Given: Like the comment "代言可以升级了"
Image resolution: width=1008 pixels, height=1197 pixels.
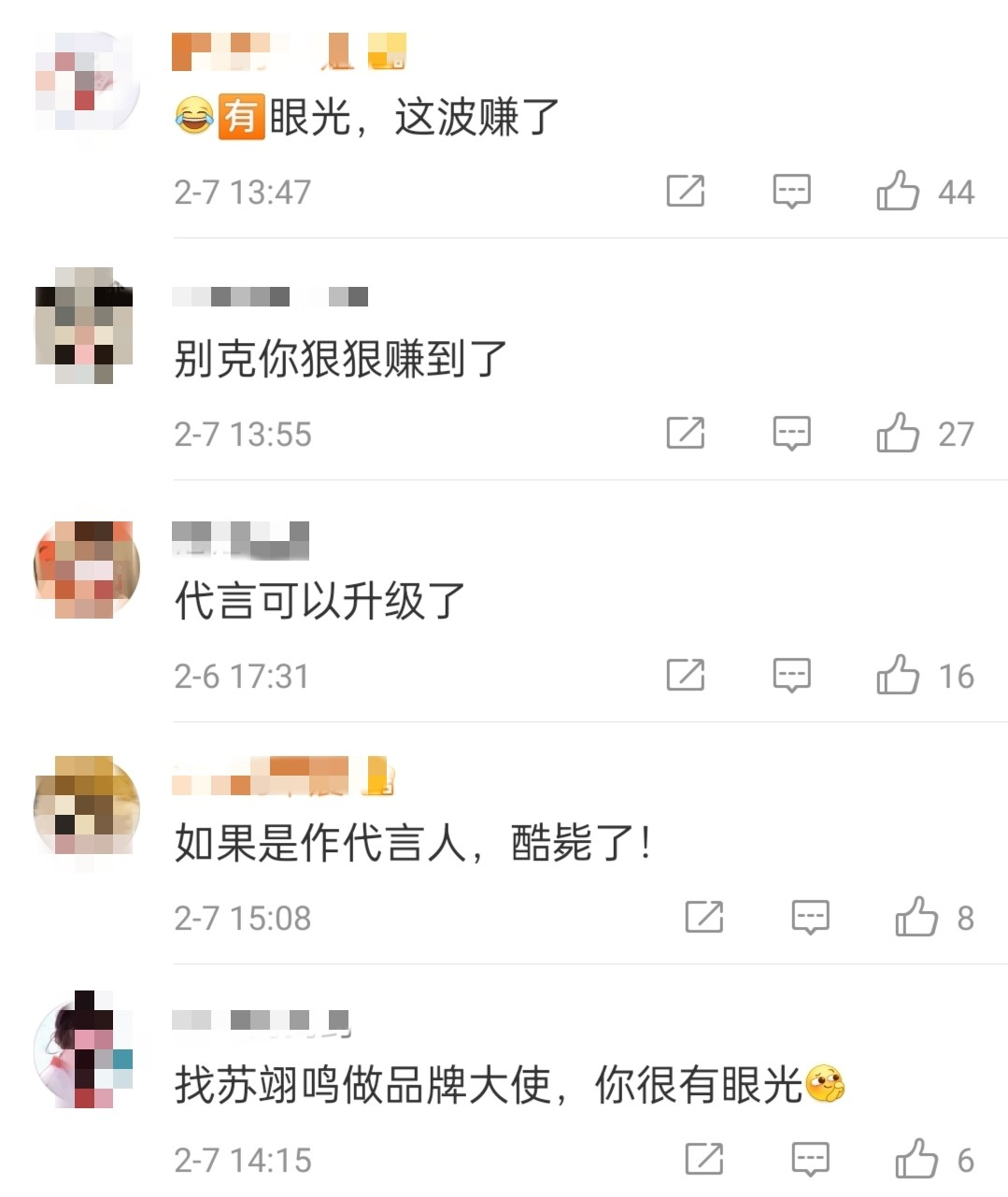Looking at the screenshot, I should point(898,675).
